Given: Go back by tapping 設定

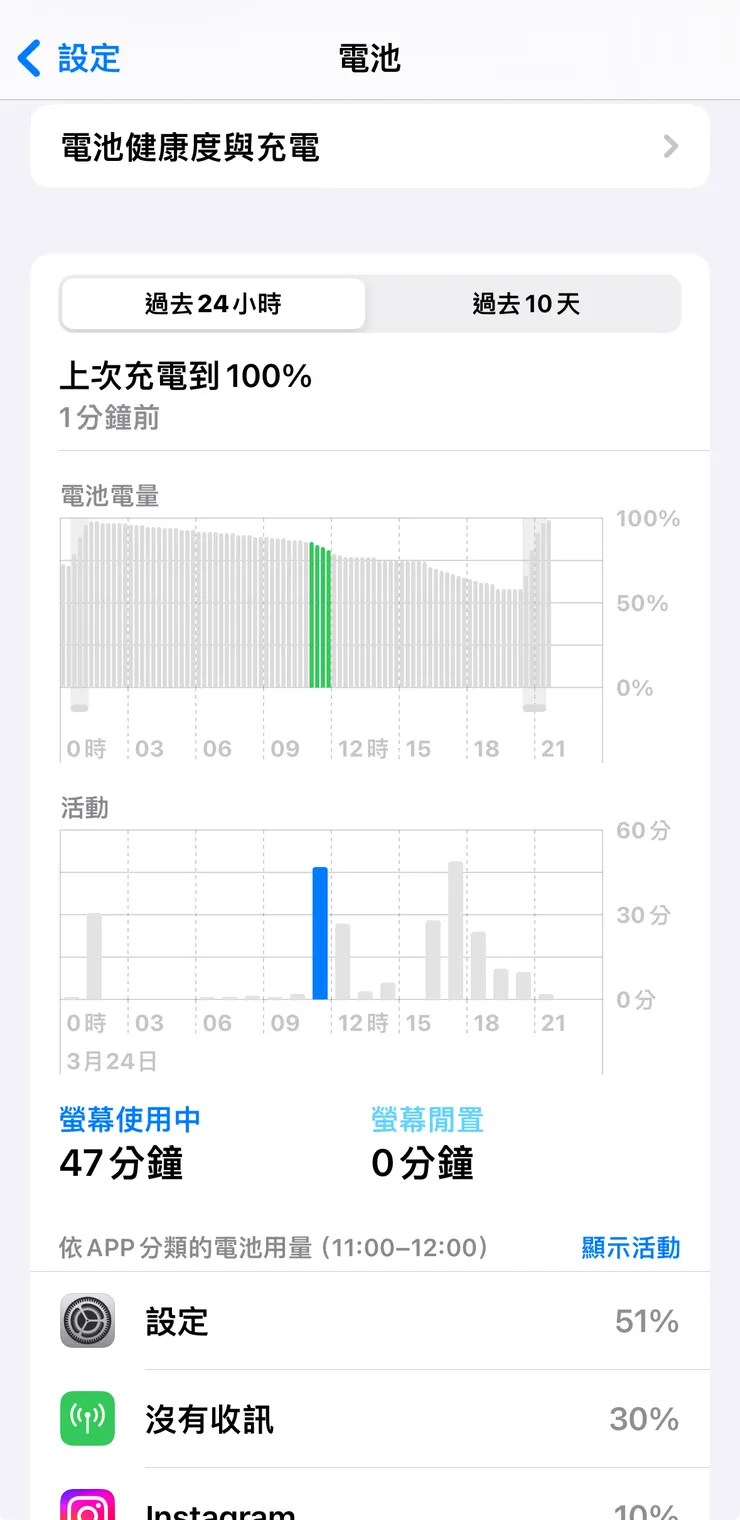Looking at the screenshot, I should pos(90,58).
